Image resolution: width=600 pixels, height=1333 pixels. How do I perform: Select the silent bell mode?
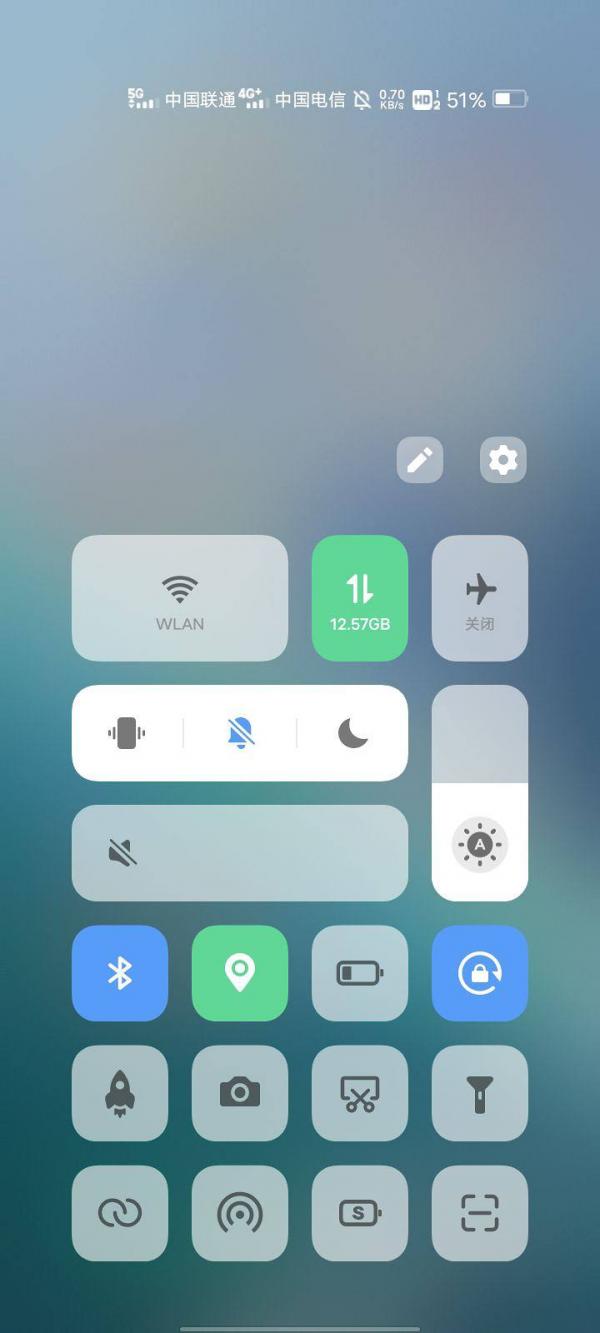[240, 733]
